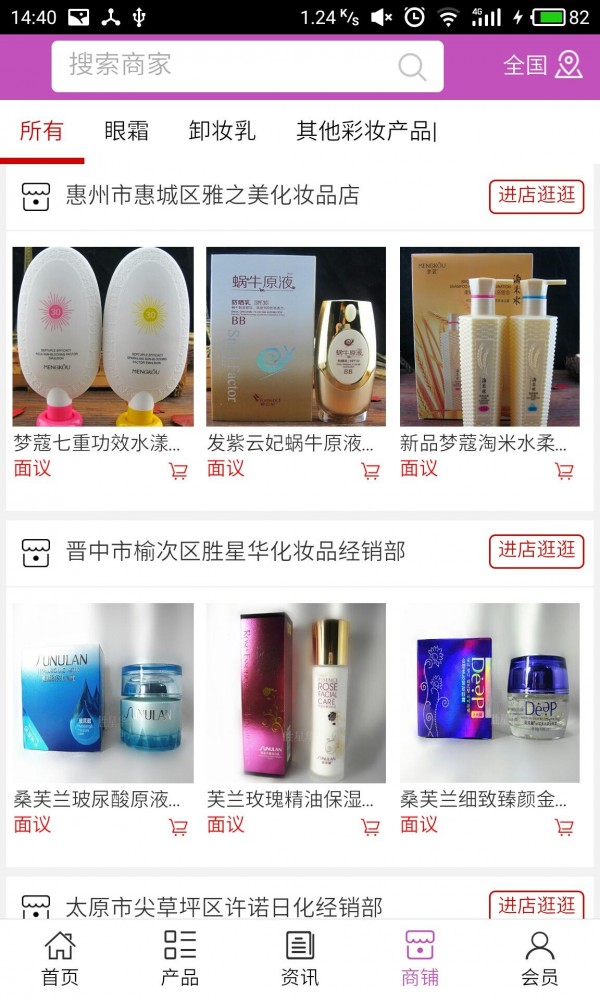Open the 会员 member tab

[540, 958]
